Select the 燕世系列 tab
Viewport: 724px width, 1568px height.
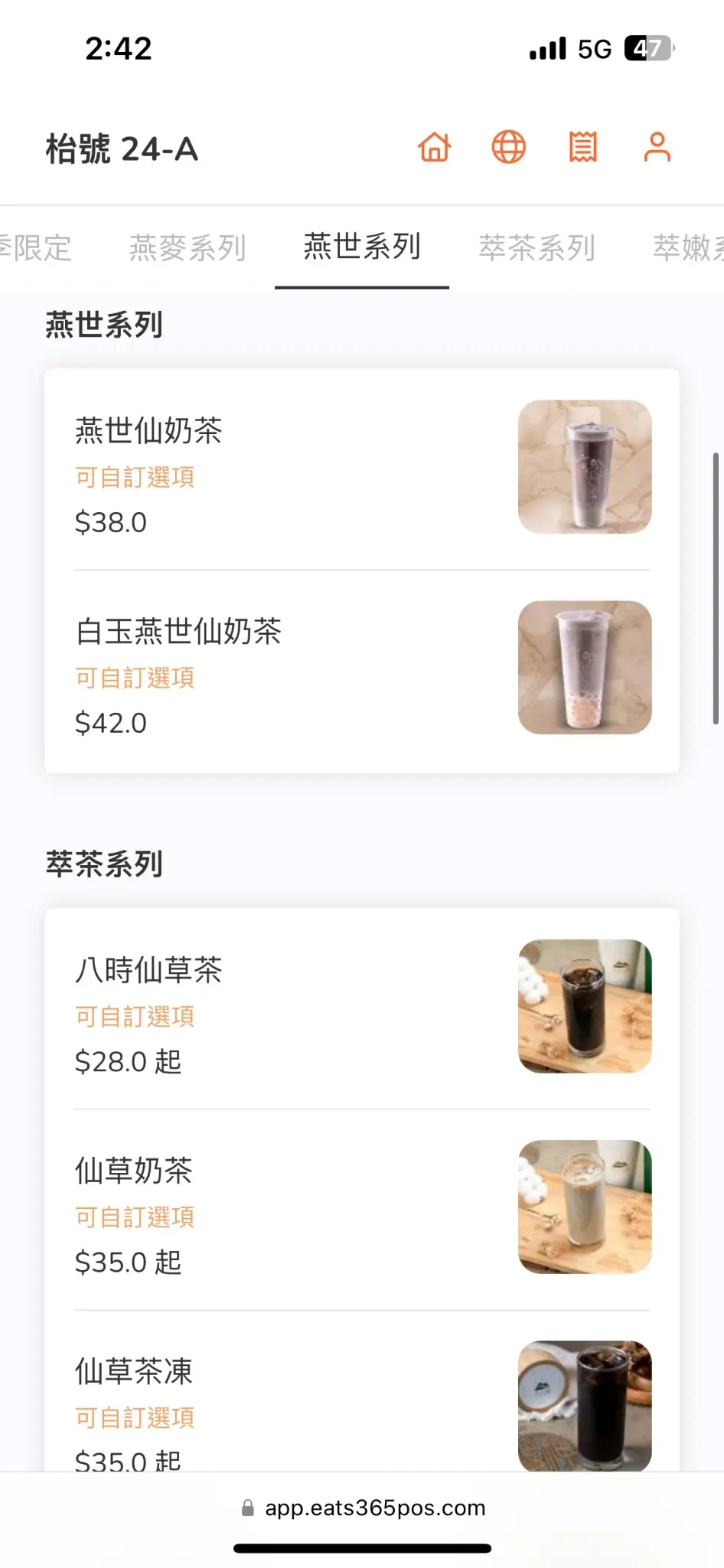click(362, 247)
